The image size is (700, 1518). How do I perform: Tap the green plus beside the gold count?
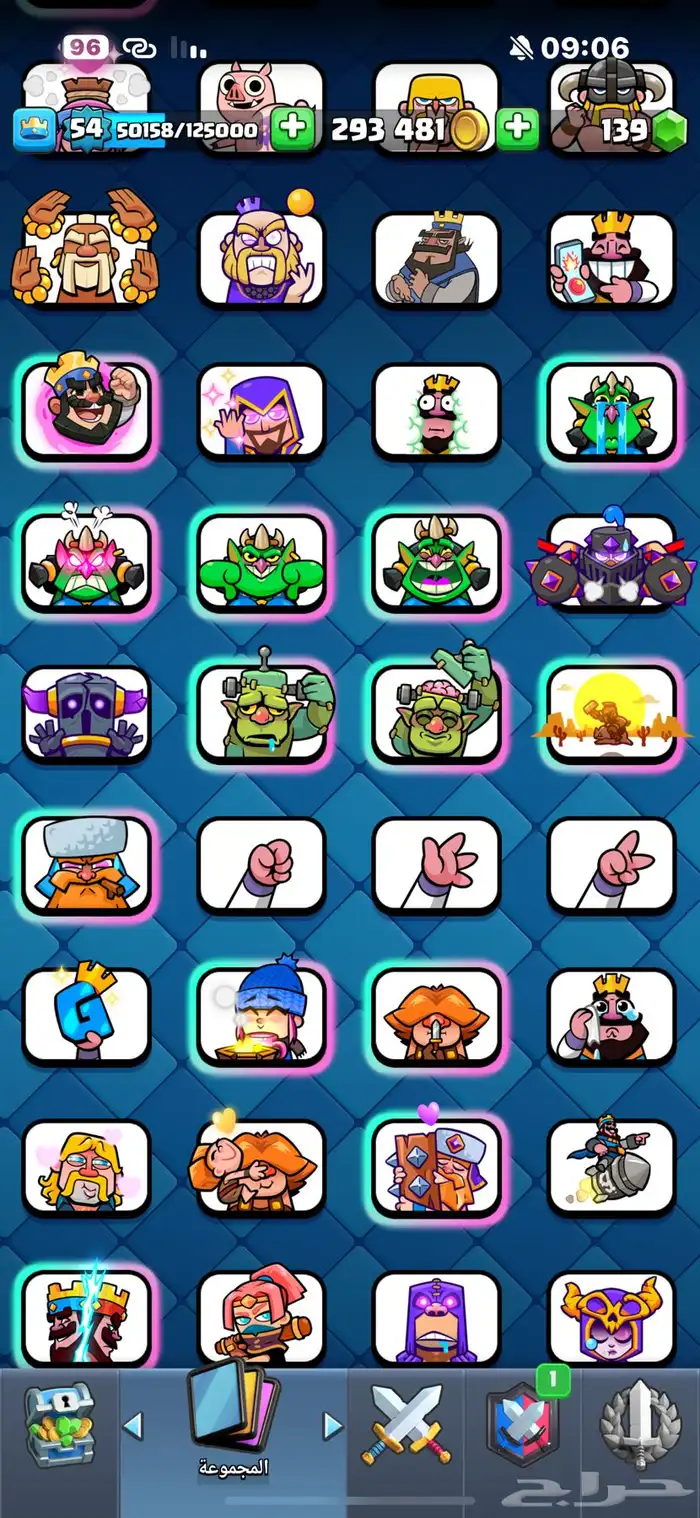coord(517,129)
